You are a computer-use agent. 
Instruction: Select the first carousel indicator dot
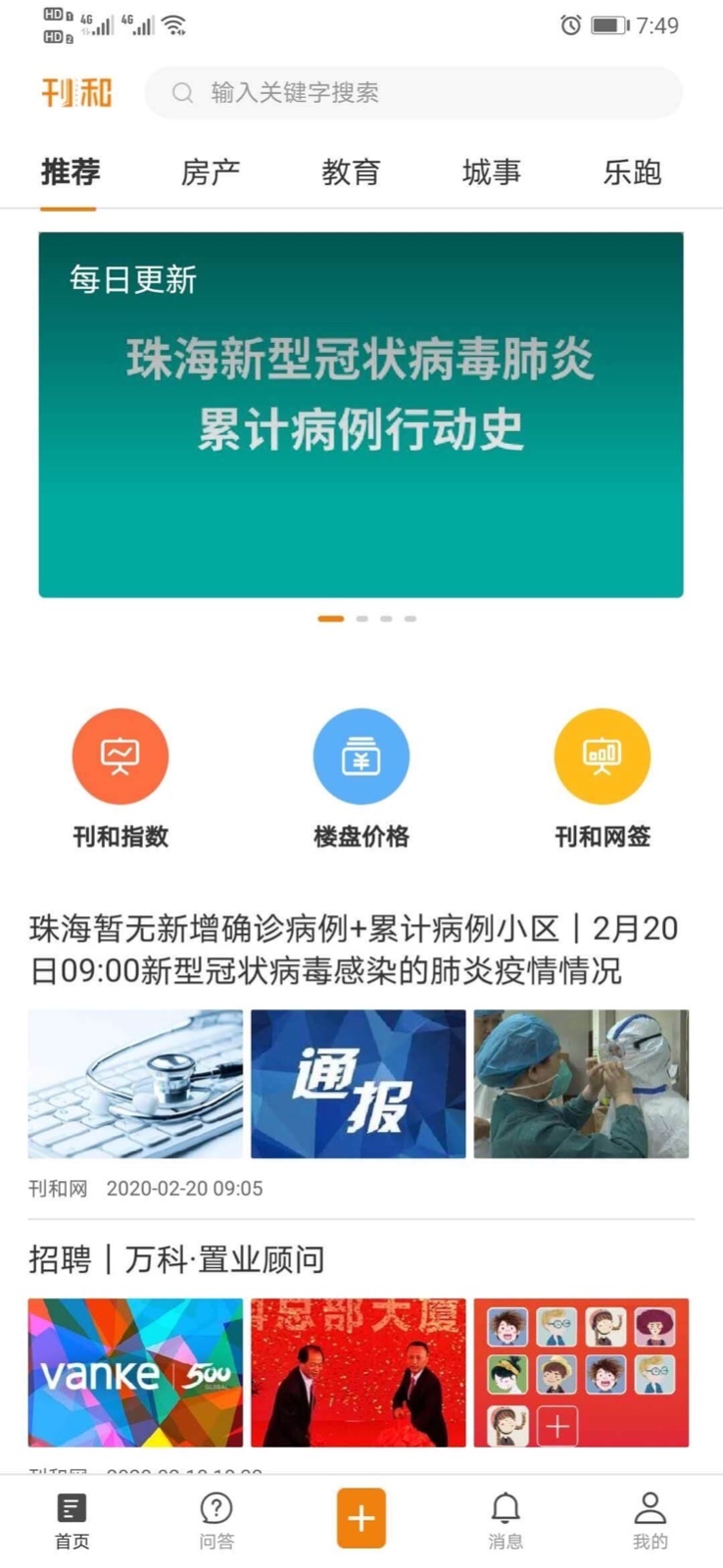tap(332, 618)
